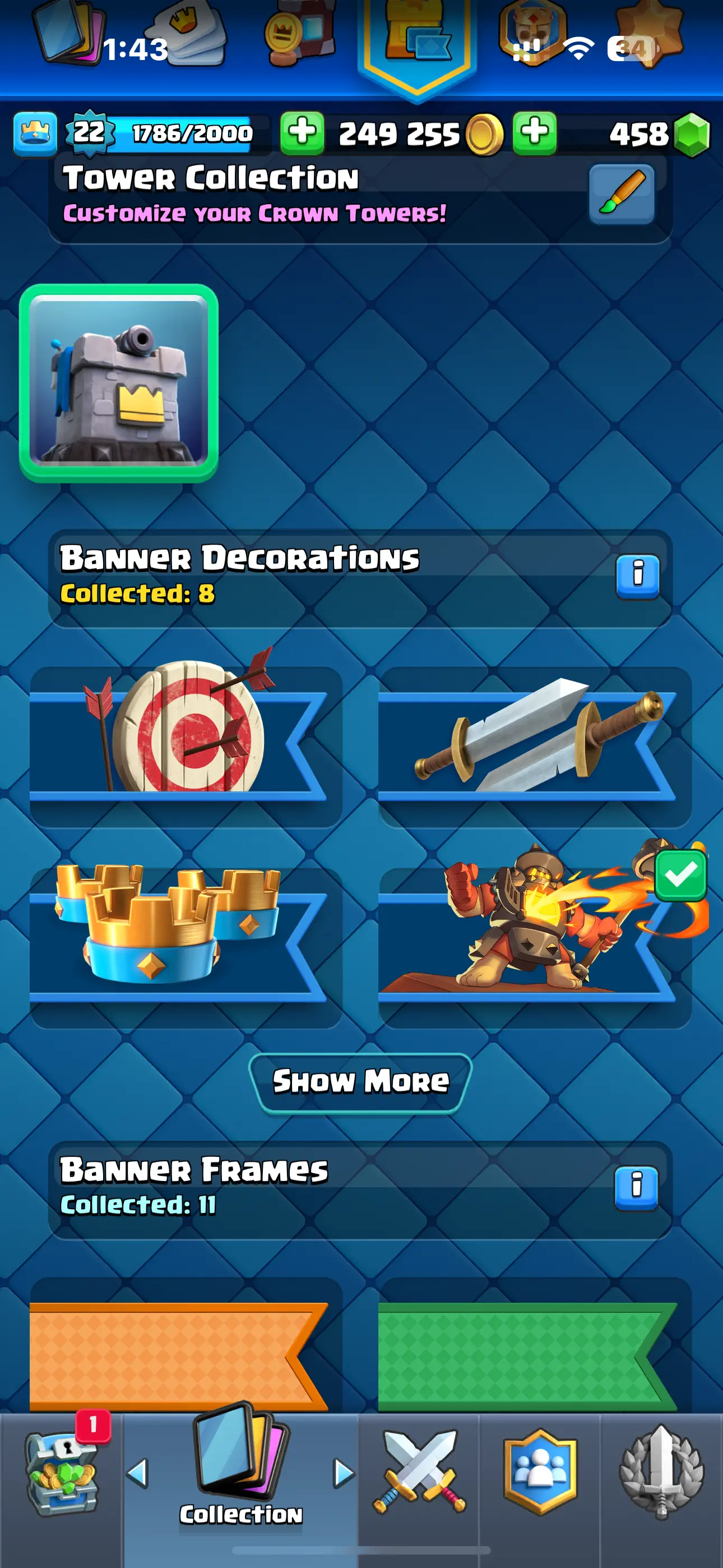Open Banner Decorations info
Viewport: 723px width, 1568px height.
[x=637, y=575]
